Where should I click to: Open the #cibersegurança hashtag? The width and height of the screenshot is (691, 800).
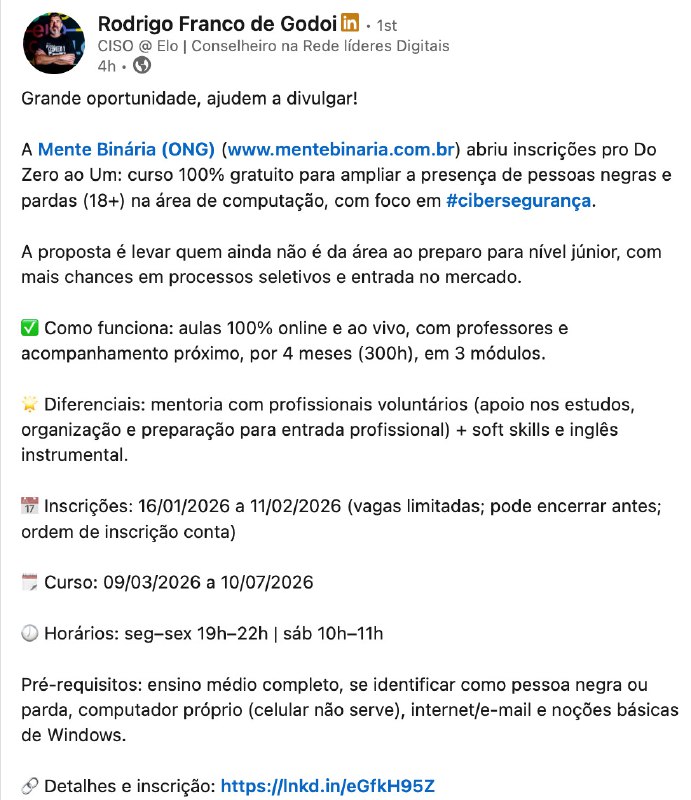pyautogui.click(x=519, y=202)
